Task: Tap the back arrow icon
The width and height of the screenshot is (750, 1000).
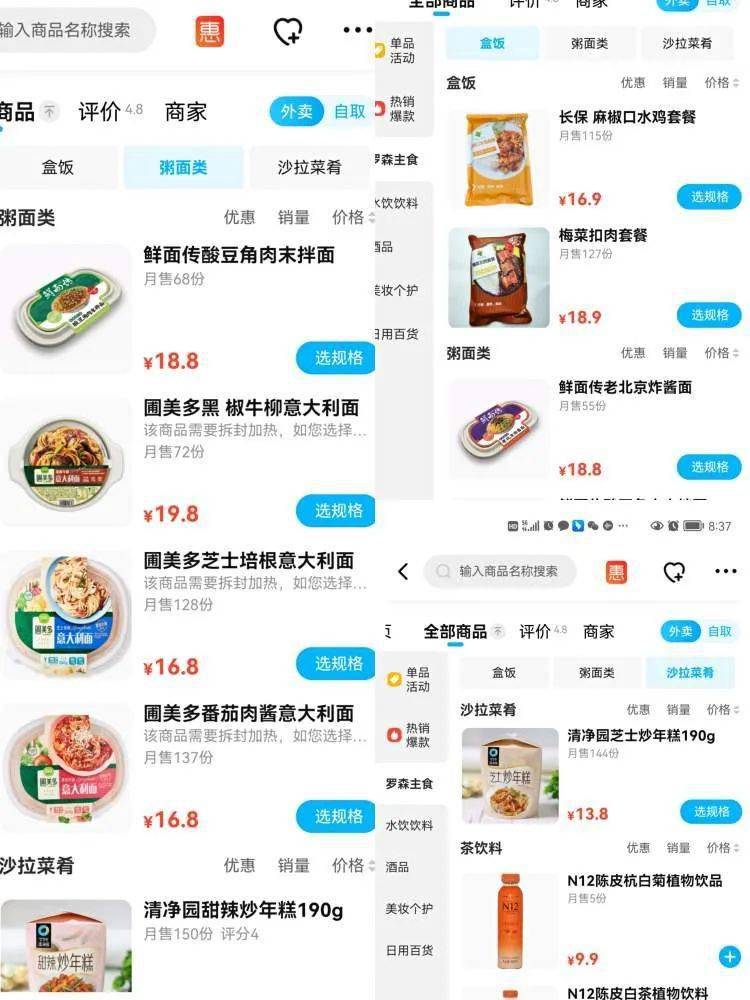Action: pyautogui.click(x=403, y=570)
